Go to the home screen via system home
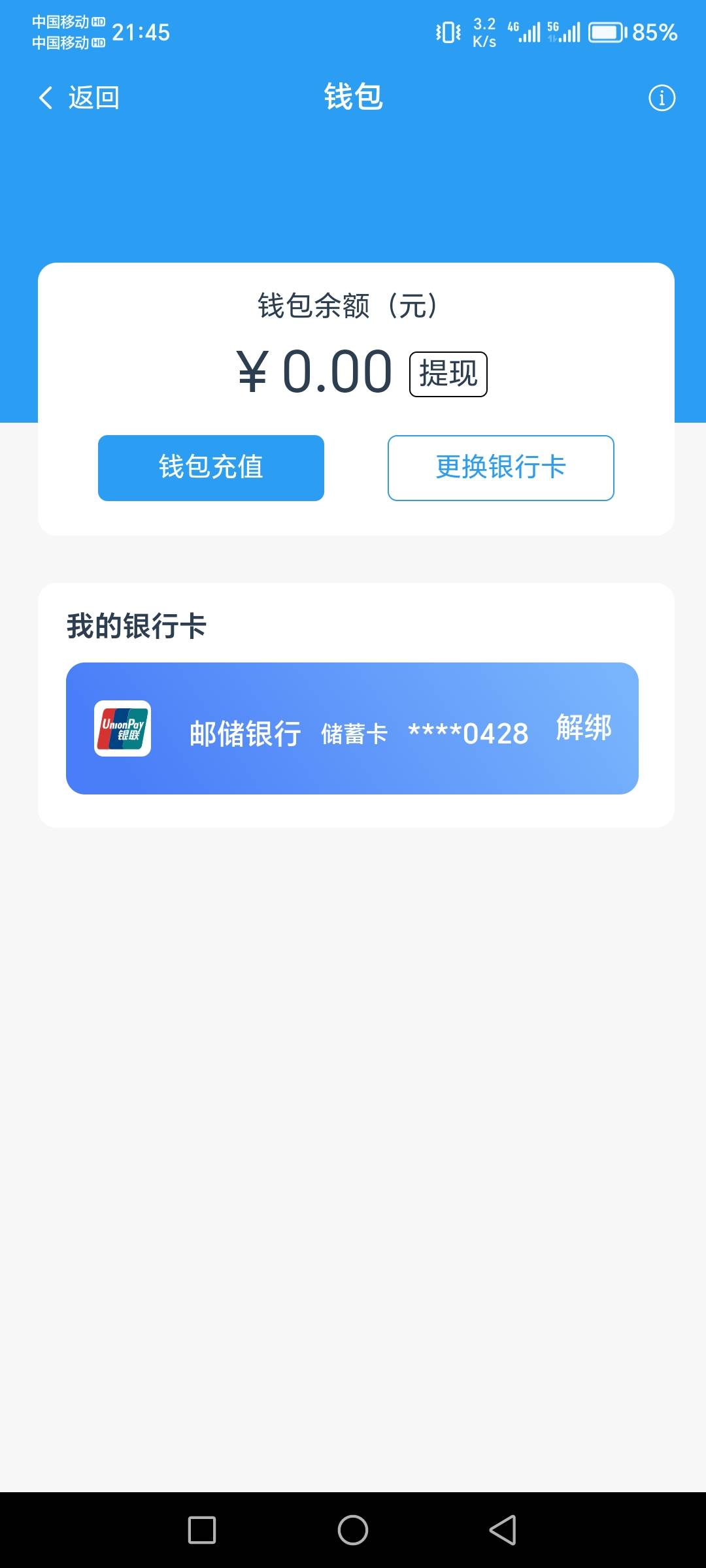Screen dimensions: 706x1568 pos(353,1530)
